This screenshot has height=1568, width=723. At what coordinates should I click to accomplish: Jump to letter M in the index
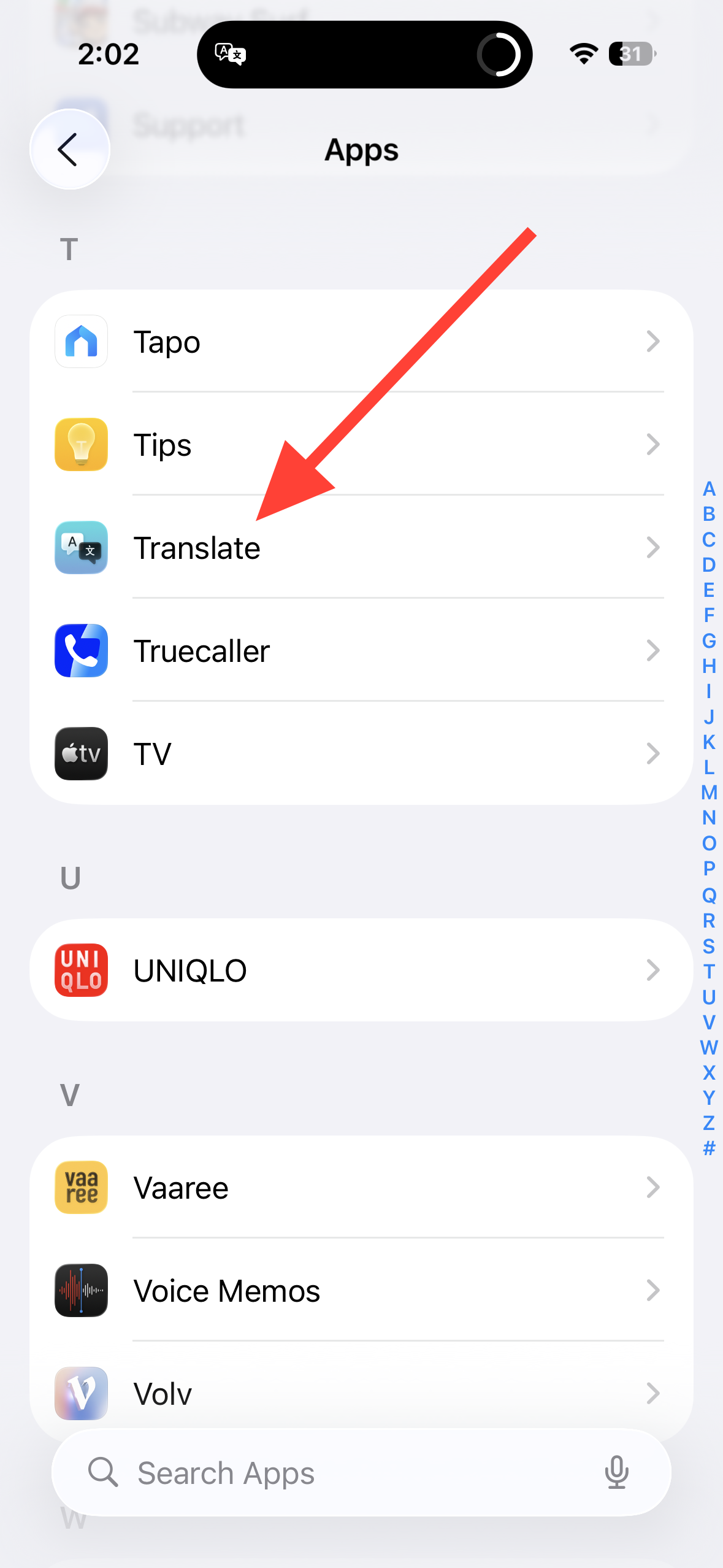(709, 793)
